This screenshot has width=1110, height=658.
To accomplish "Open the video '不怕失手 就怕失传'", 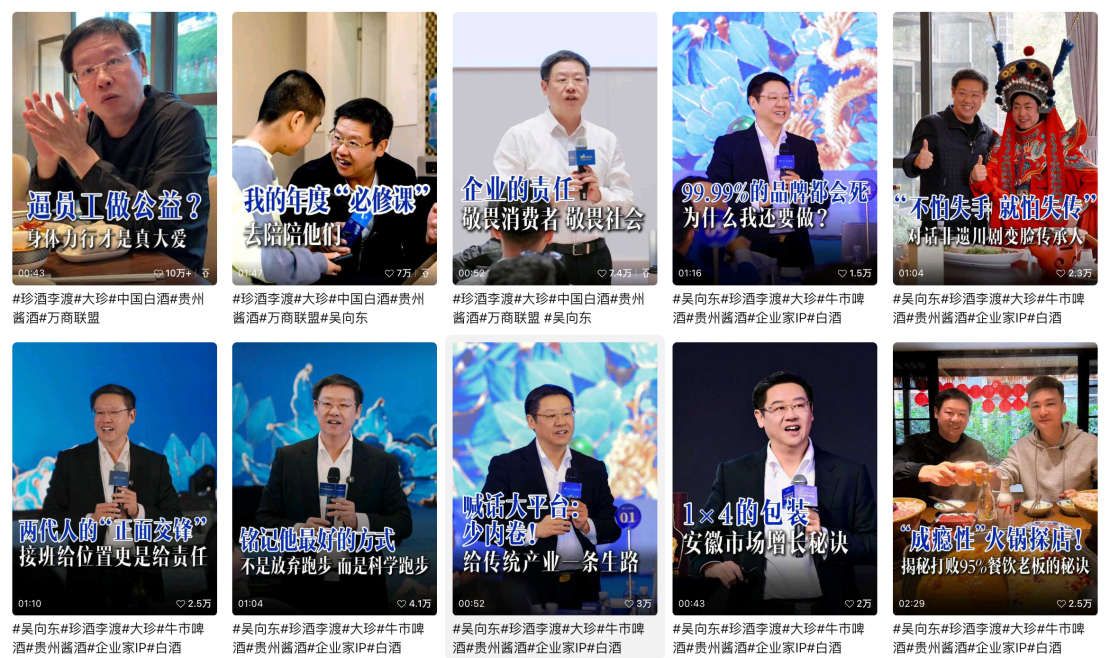I will (x=994, y=148).
